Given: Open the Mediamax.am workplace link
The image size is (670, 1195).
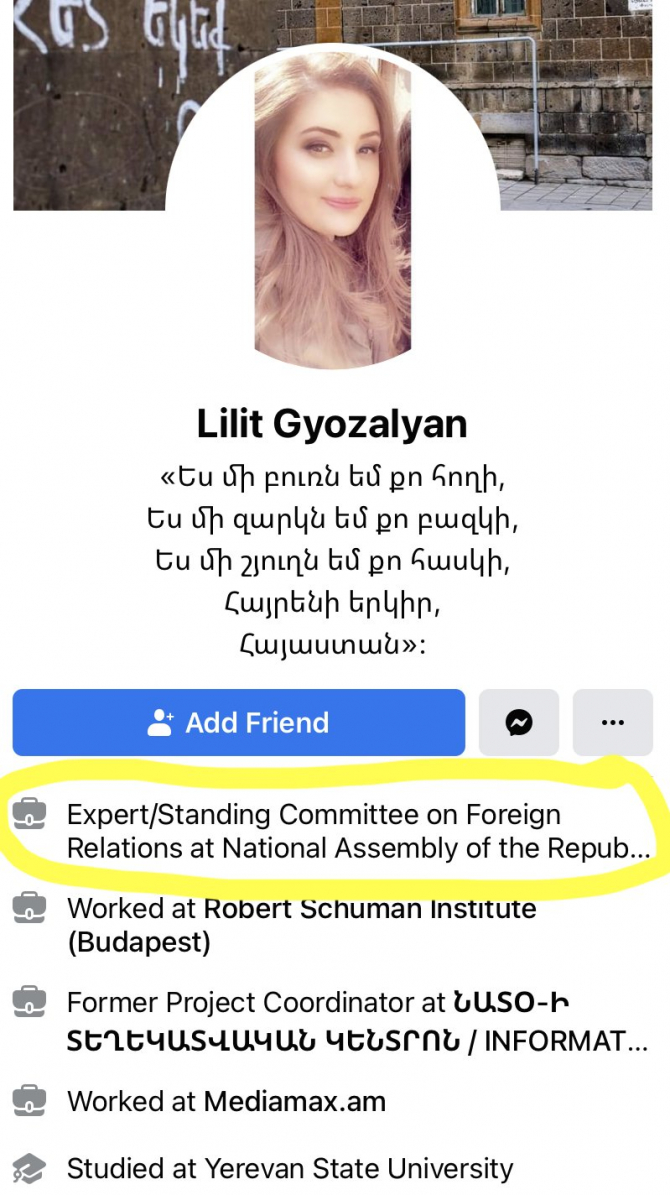Looking at the screenshot, I should click(x=294, y=1101).
